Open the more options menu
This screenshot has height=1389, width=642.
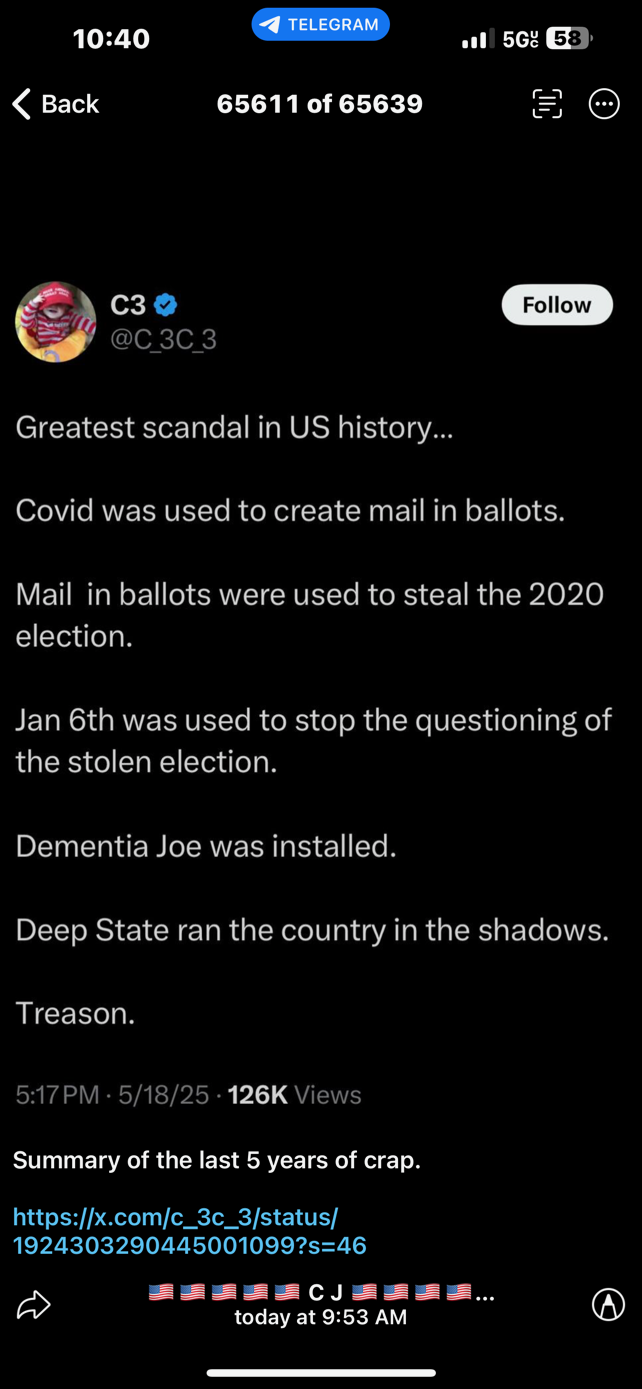[604, 104]
